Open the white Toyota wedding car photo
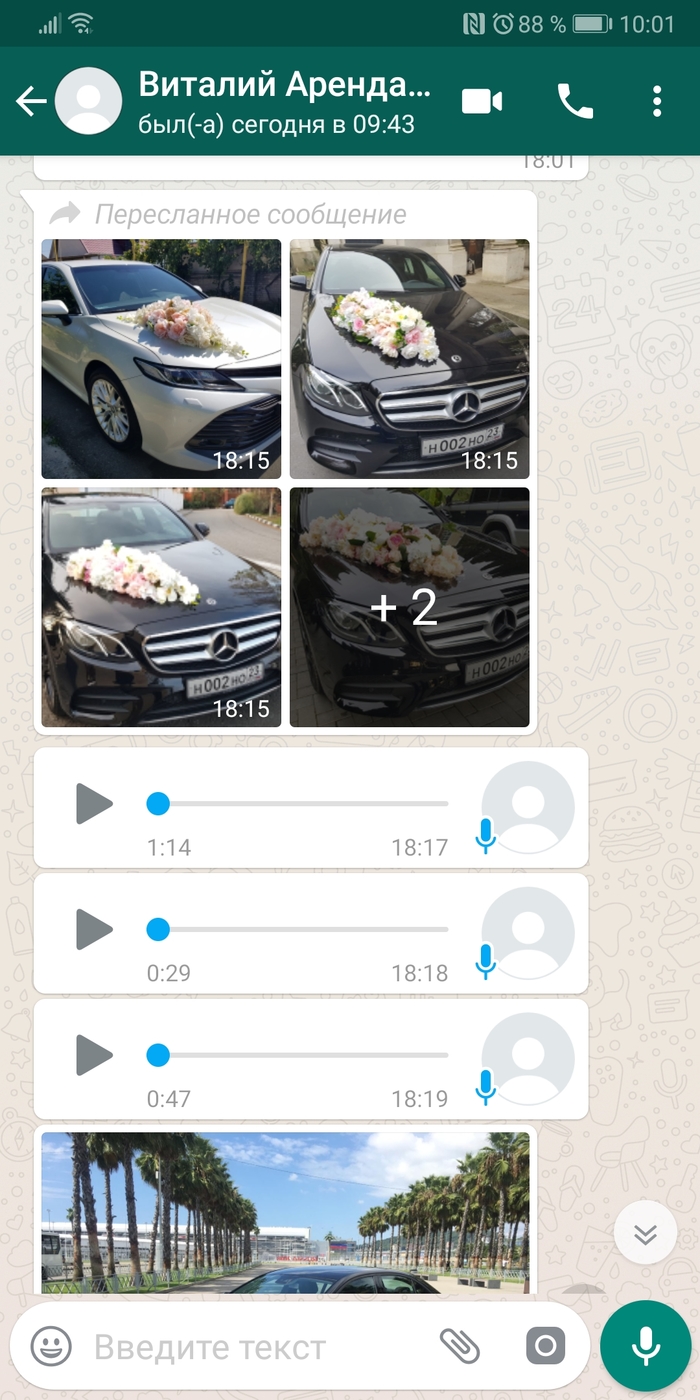 (161, 359)
